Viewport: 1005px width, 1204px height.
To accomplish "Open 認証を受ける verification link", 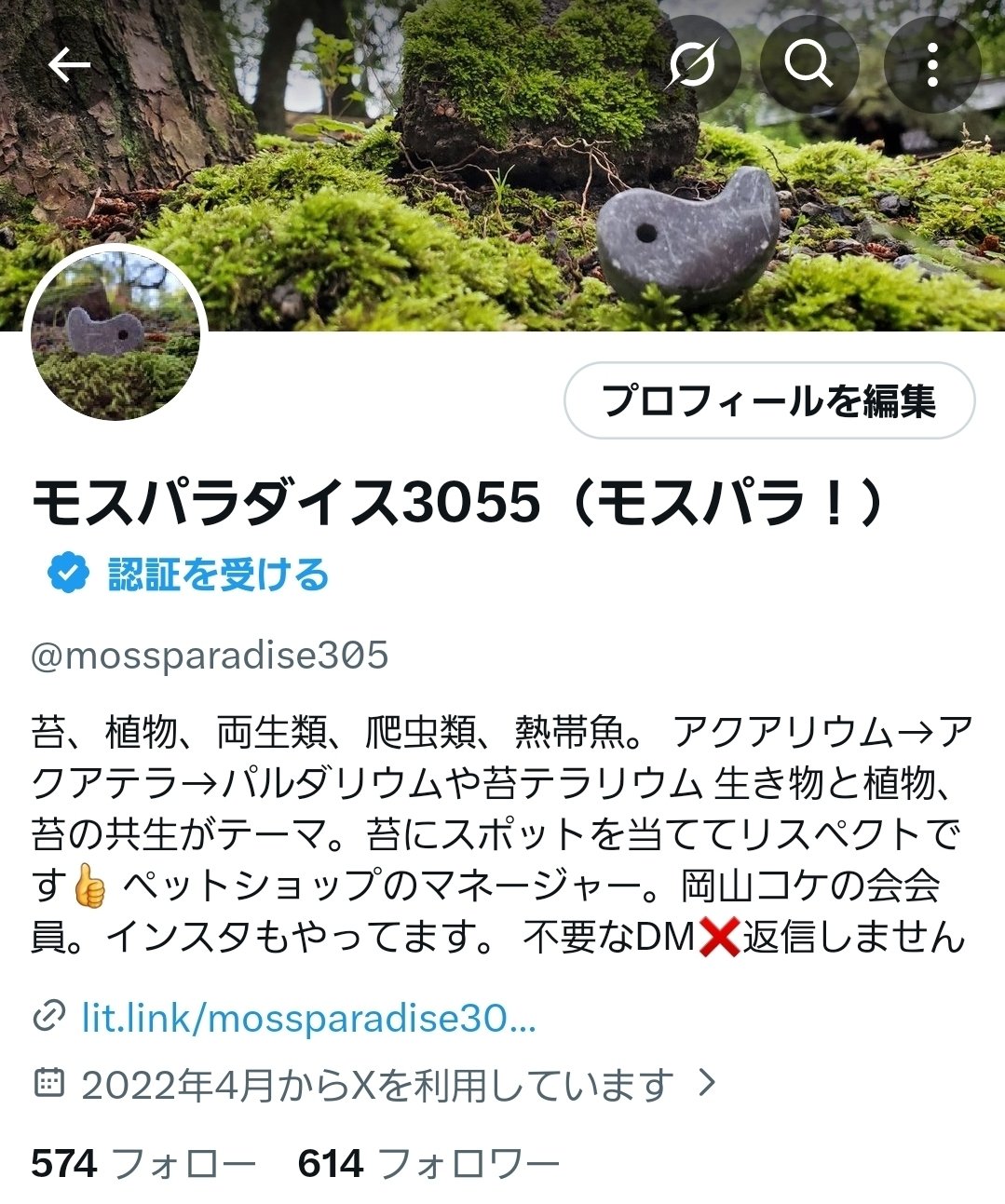I will [x=213, y=575].
